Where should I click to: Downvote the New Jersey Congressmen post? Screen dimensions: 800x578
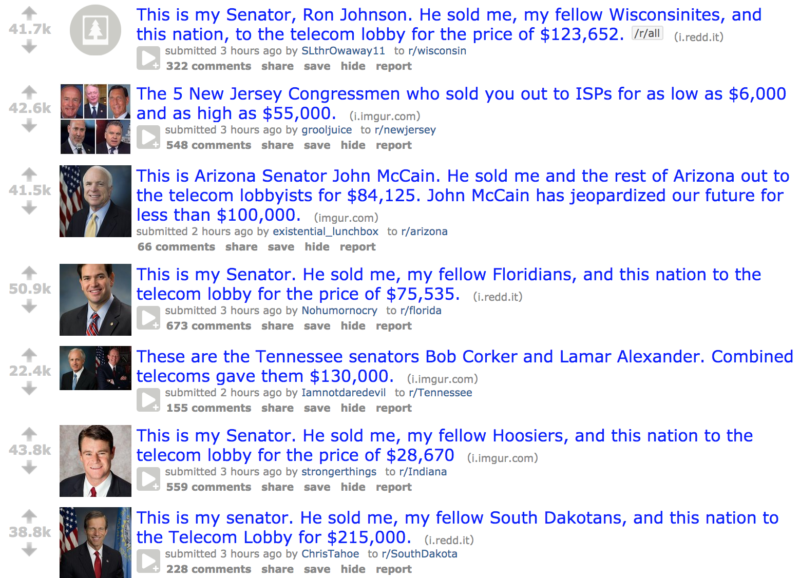click(30, 125)
